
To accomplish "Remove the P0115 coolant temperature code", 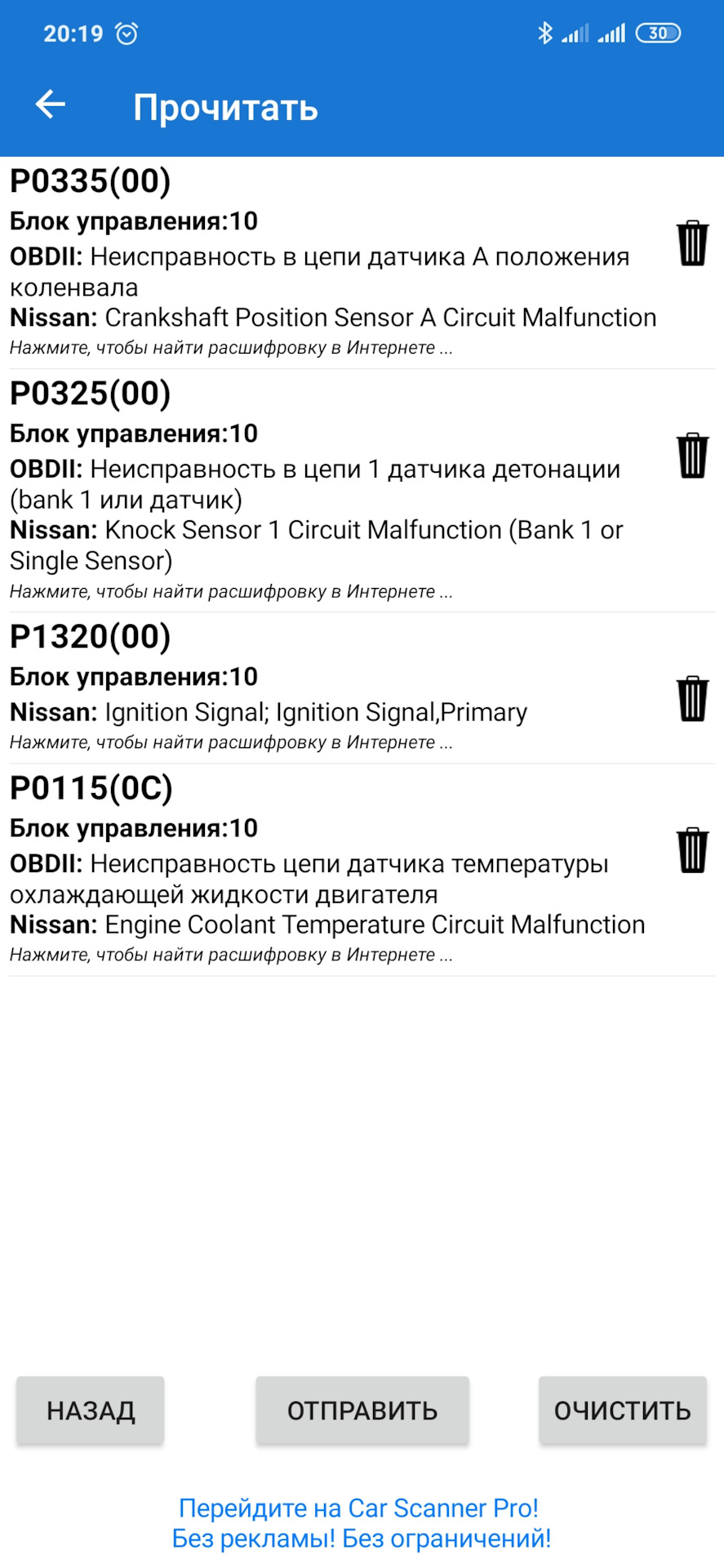I will (692, 851).
